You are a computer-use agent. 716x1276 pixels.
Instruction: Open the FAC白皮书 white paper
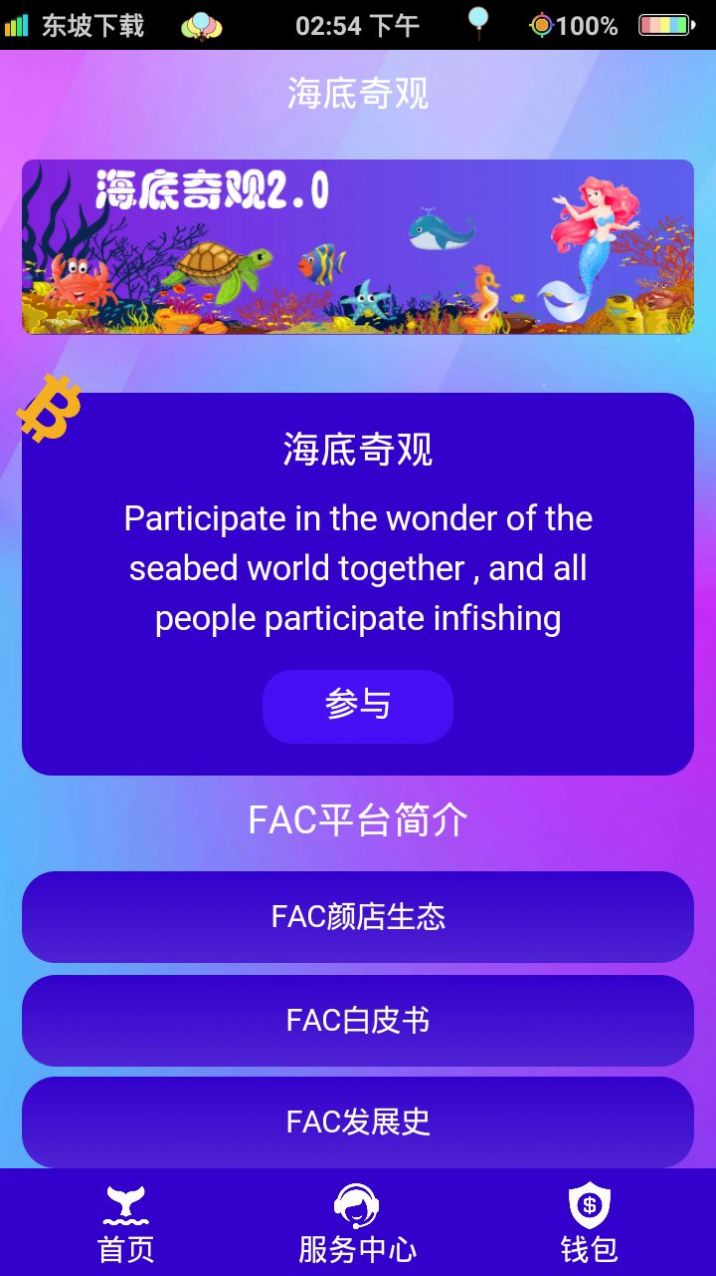[357, 1020]
